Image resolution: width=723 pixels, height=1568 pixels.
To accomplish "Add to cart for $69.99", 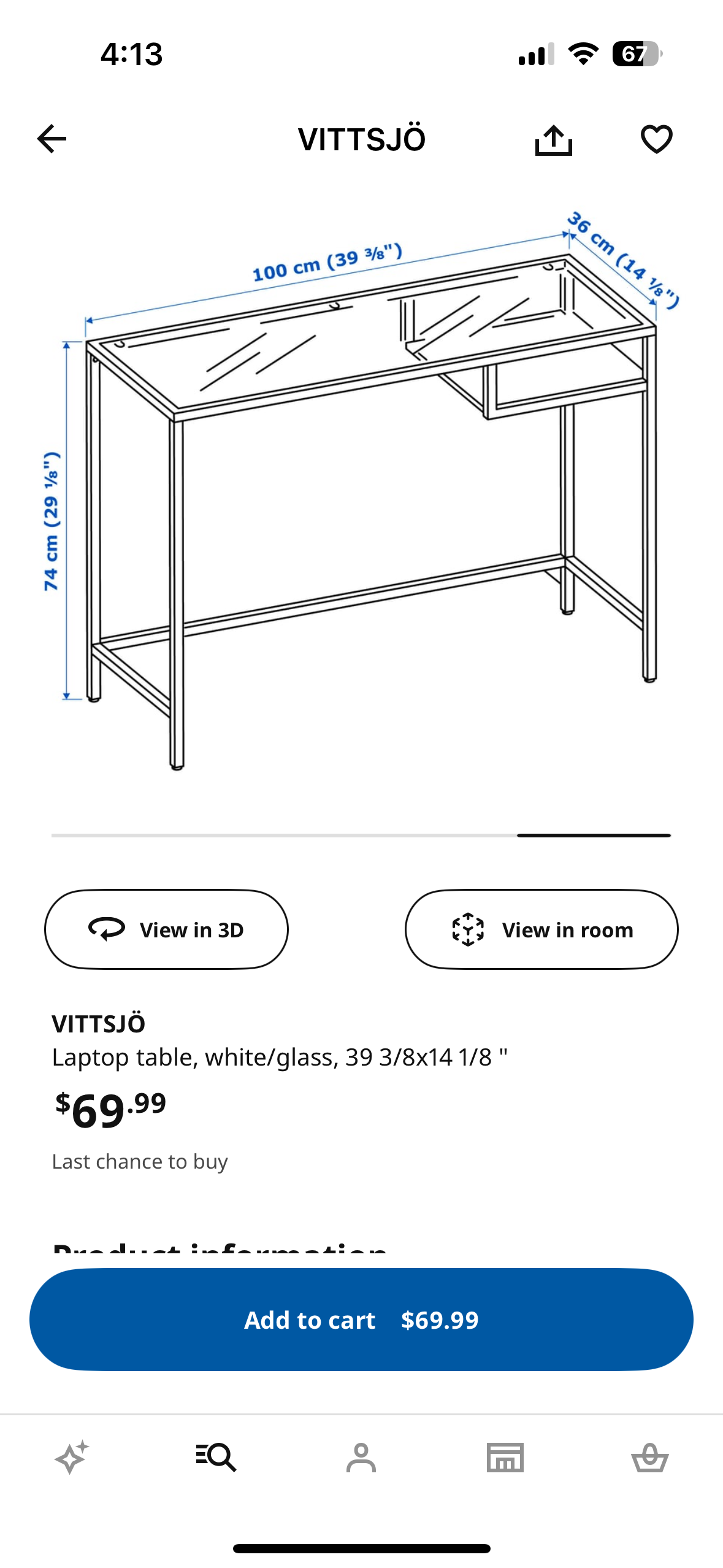I will 361,1320.
